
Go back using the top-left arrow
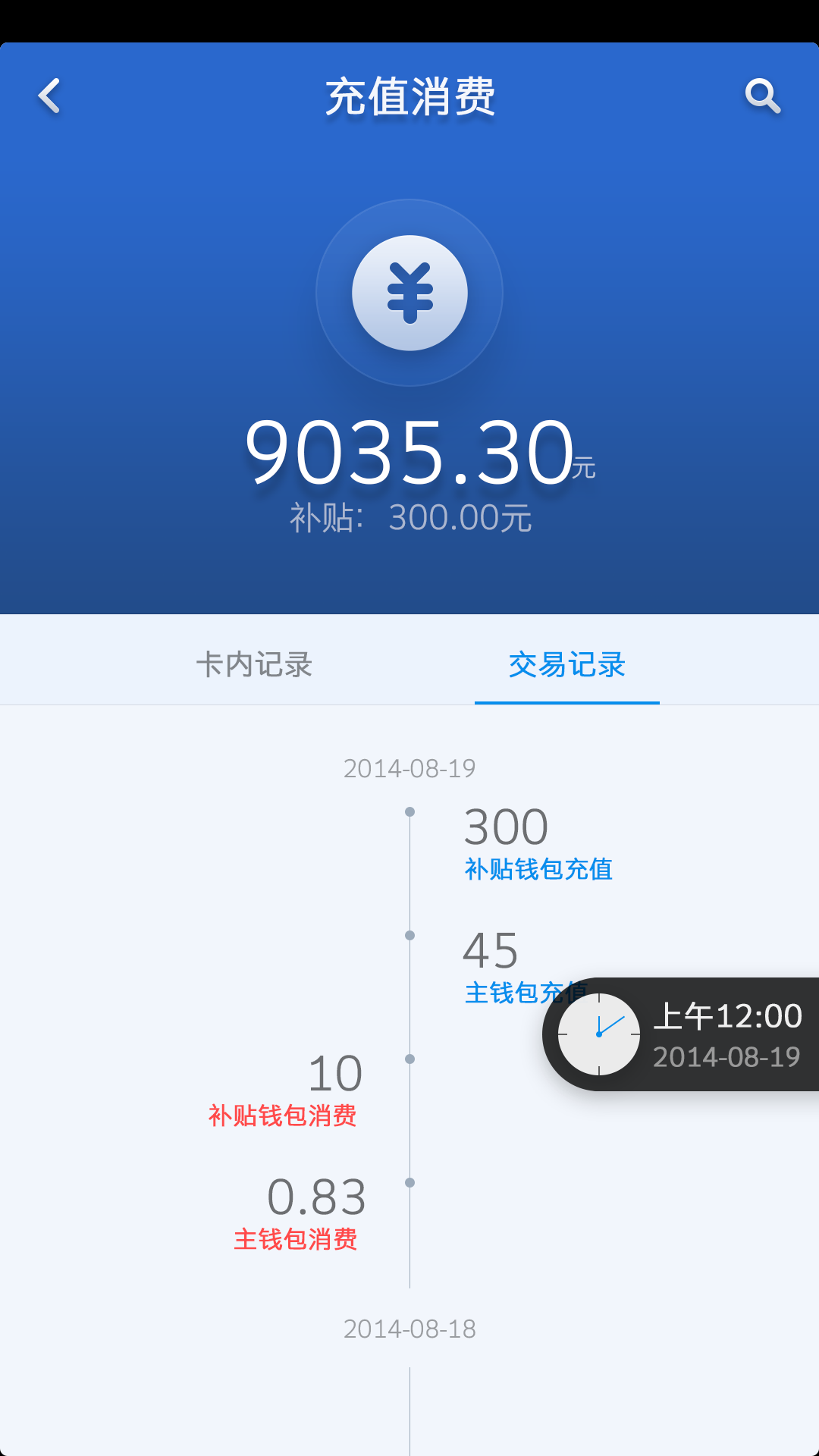click(49, 96)
